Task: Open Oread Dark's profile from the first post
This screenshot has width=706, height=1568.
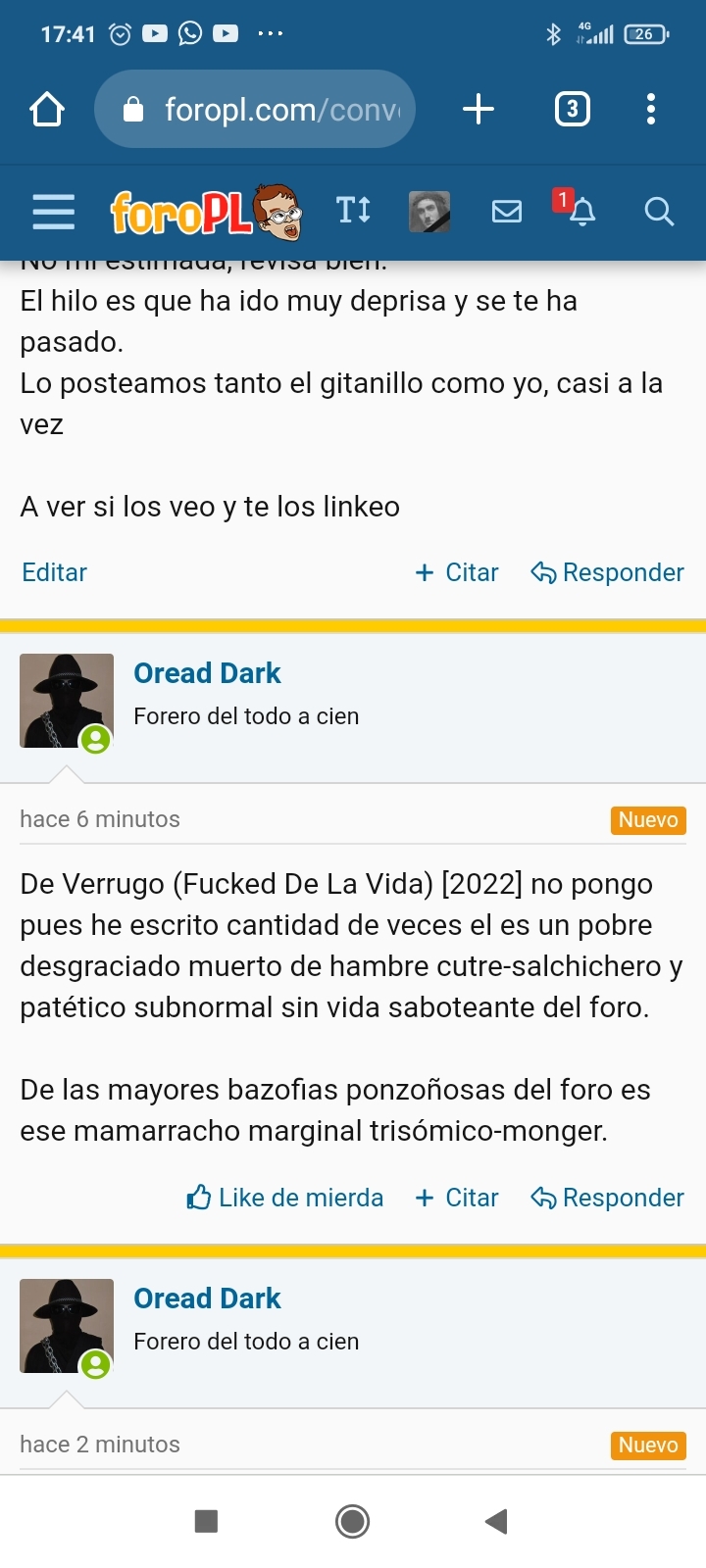Action: pyautogui.click(x=207, y=673)
